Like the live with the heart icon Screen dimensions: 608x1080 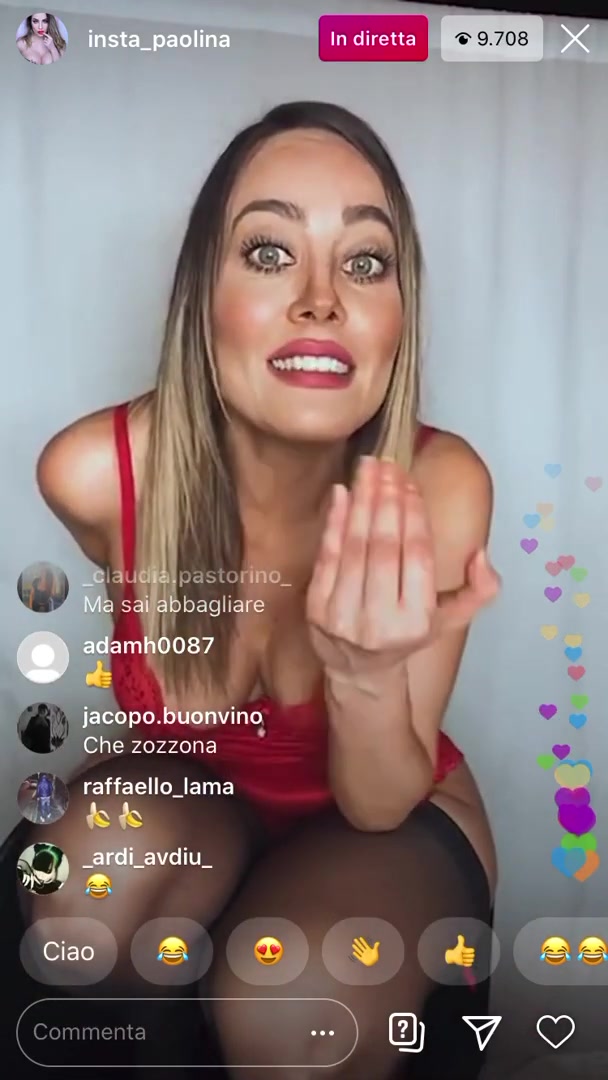pos(556,1032)
